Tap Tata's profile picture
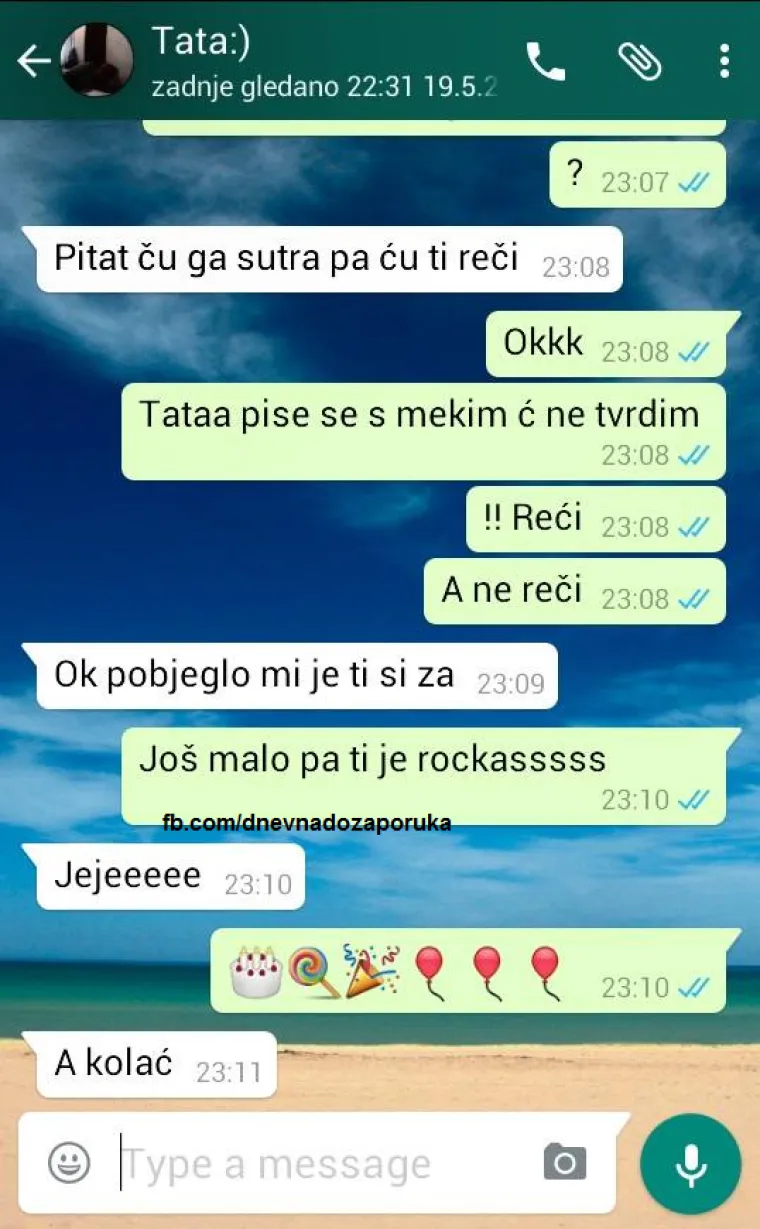760x1229 pixels. pyautogui.click(x=94, y=60)
